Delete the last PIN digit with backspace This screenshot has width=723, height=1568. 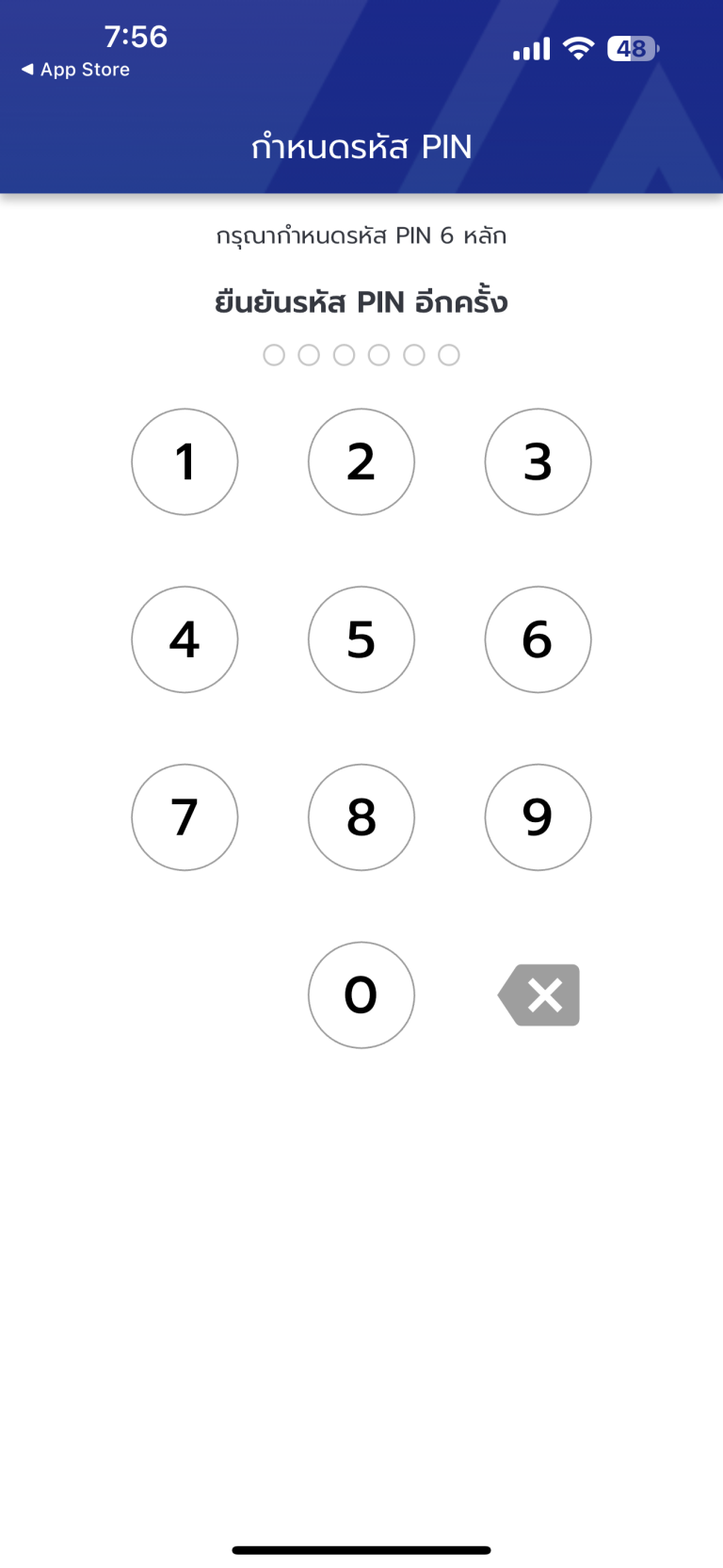[x=539, y=994]
